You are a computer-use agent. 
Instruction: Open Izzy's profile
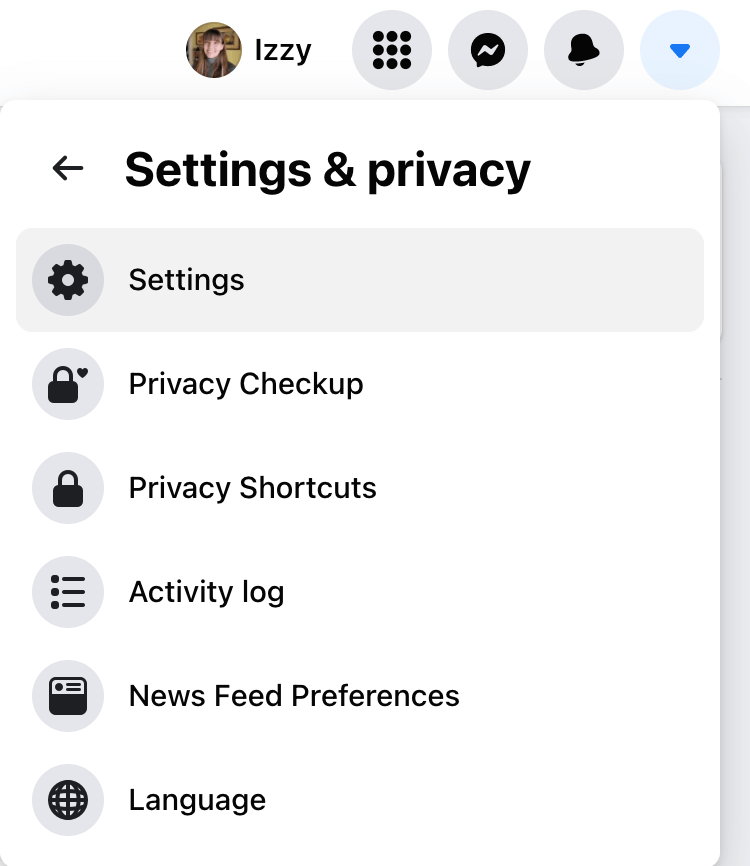250,50
